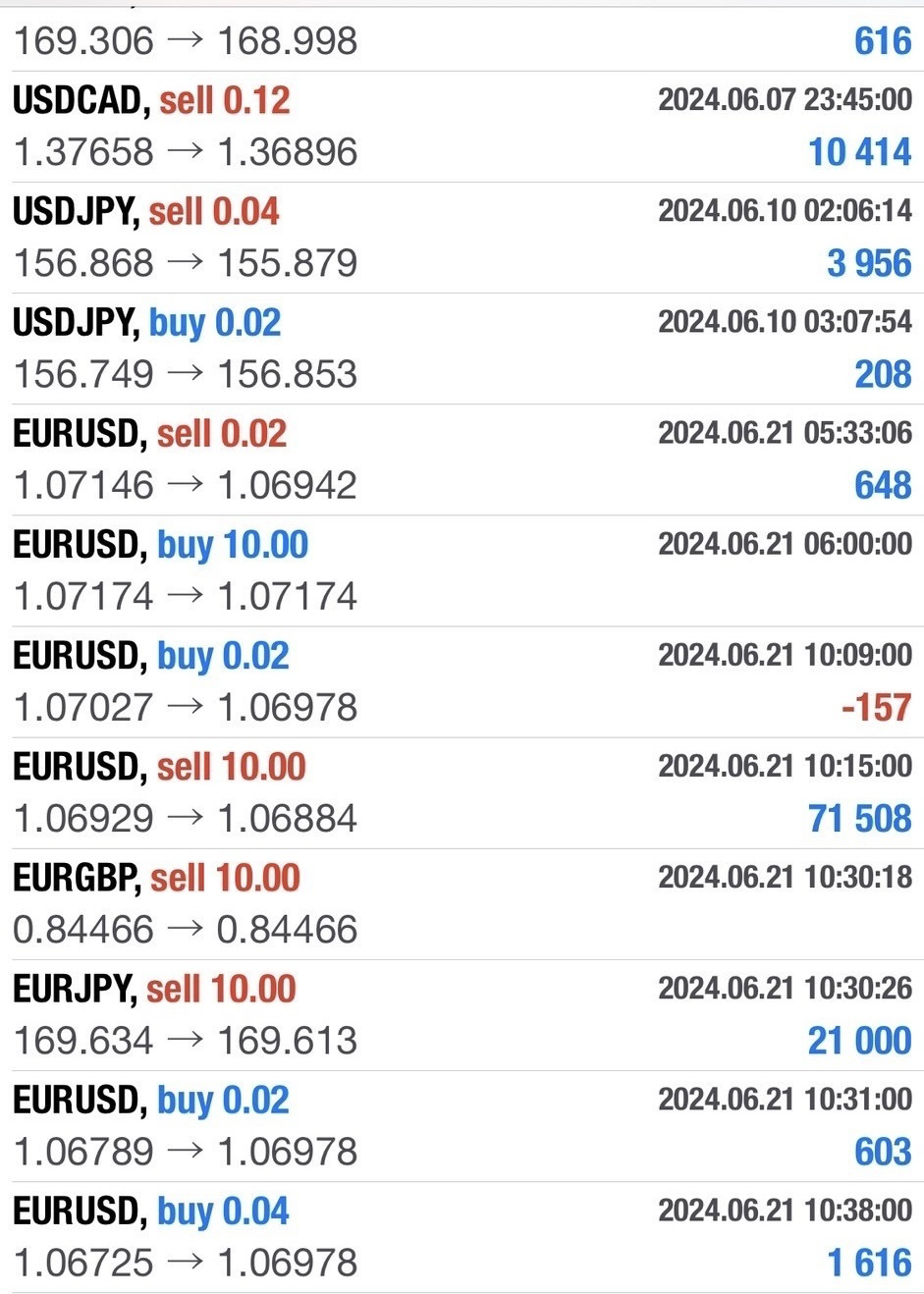The image size is (924, 1294).
Task: Expand the EURUSD trade with -157 loss
Action: pyautogui.click(x=462, y=681)
